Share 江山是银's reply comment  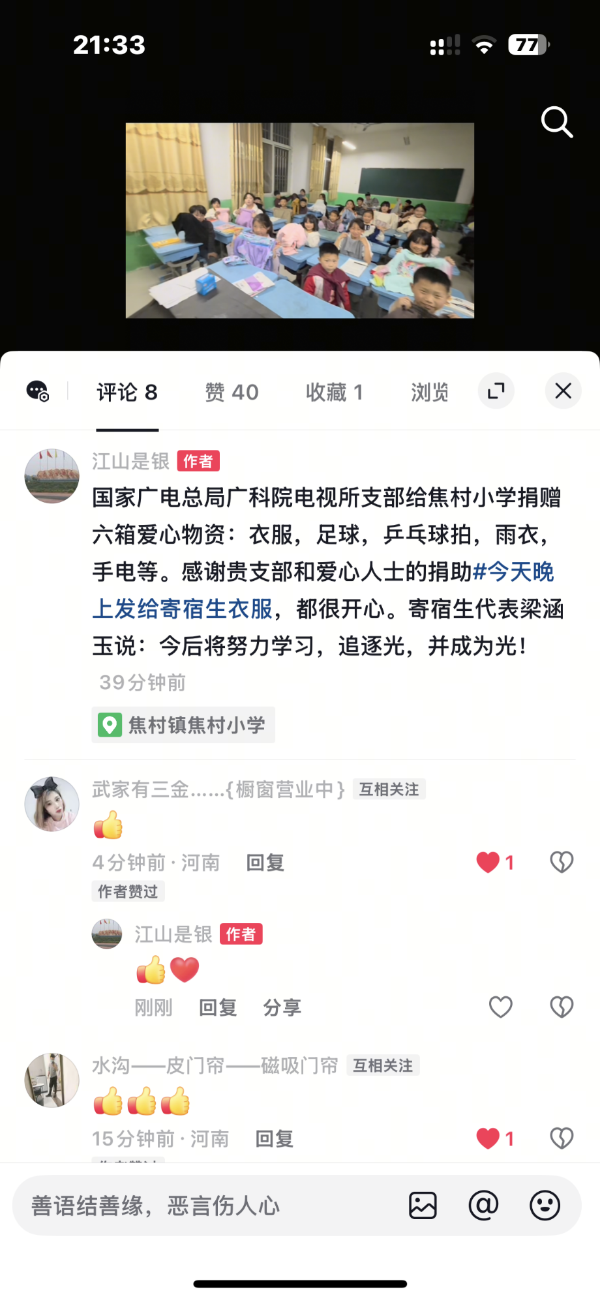click(x=282, y=1007)
